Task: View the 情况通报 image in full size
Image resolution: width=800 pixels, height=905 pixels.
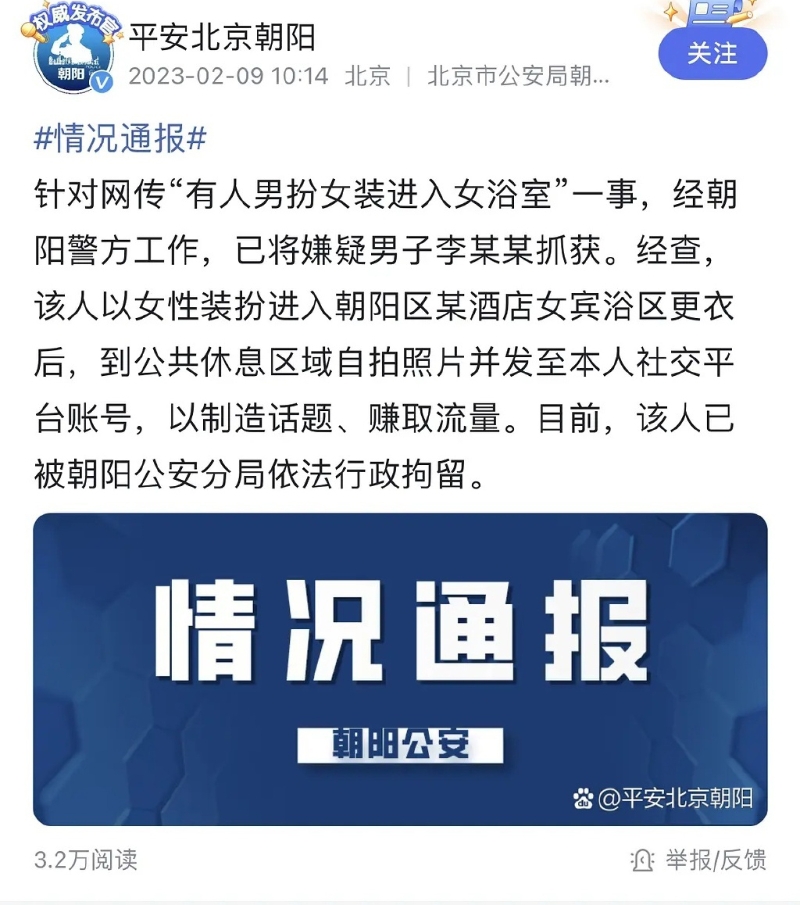Action: coord(400,669)
